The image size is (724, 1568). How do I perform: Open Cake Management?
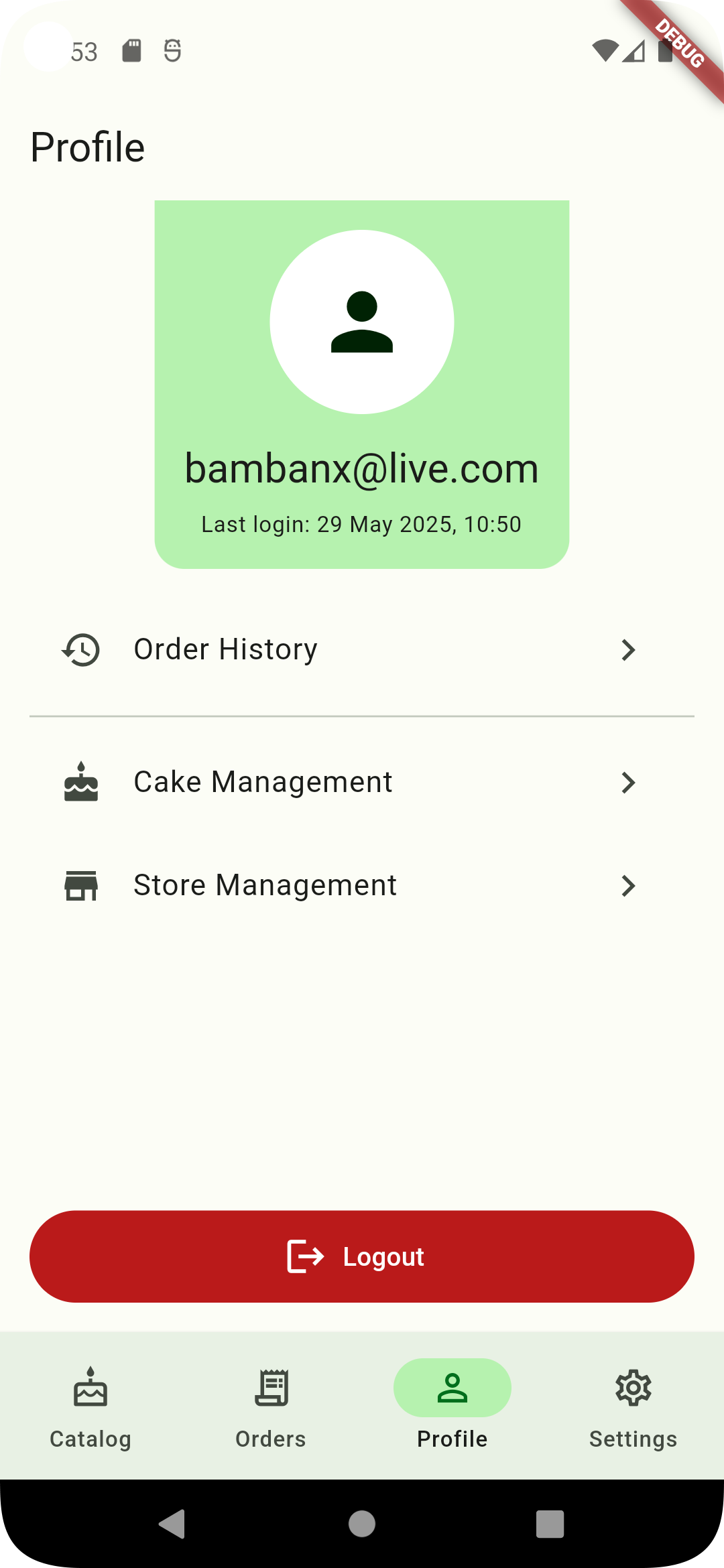[362, 782]
